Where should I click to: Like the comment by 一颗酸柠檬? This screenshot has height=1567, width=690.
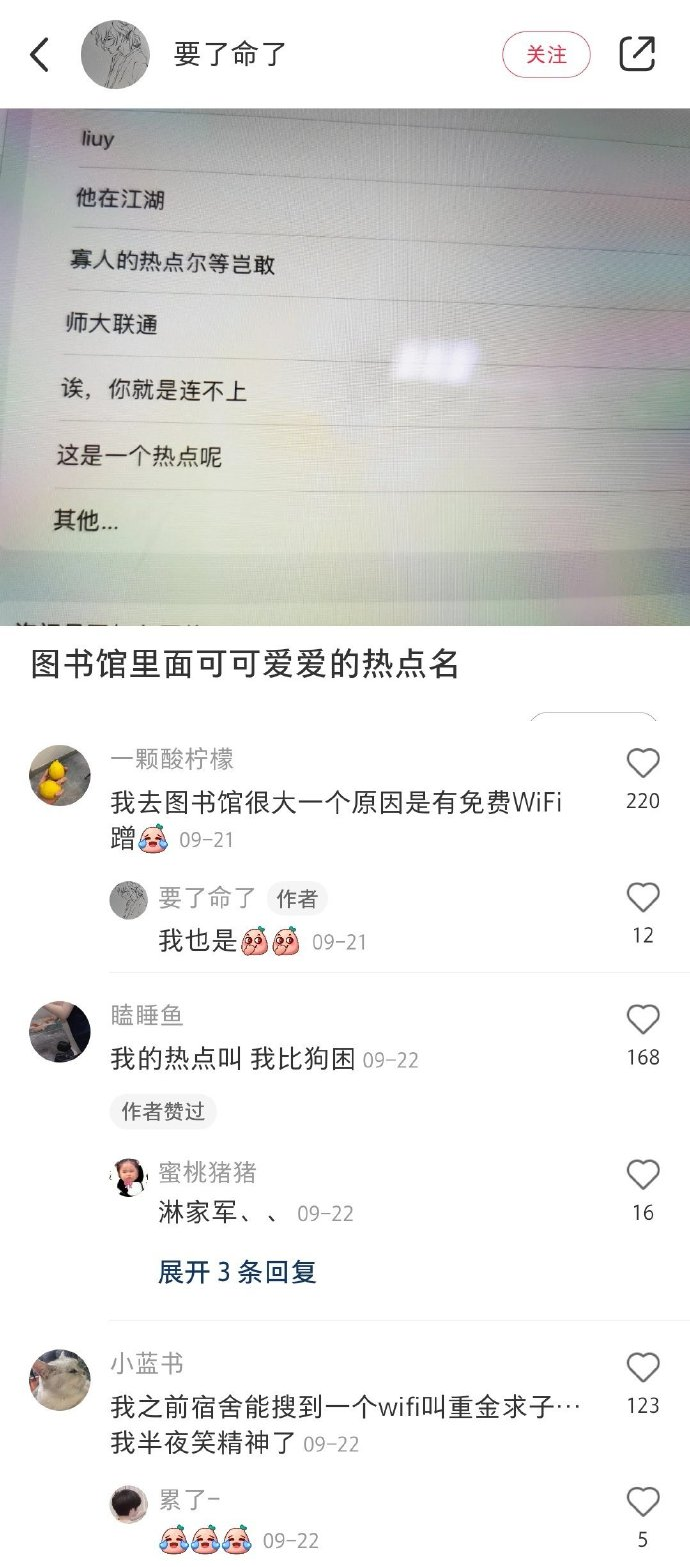[x=643, y=764]
